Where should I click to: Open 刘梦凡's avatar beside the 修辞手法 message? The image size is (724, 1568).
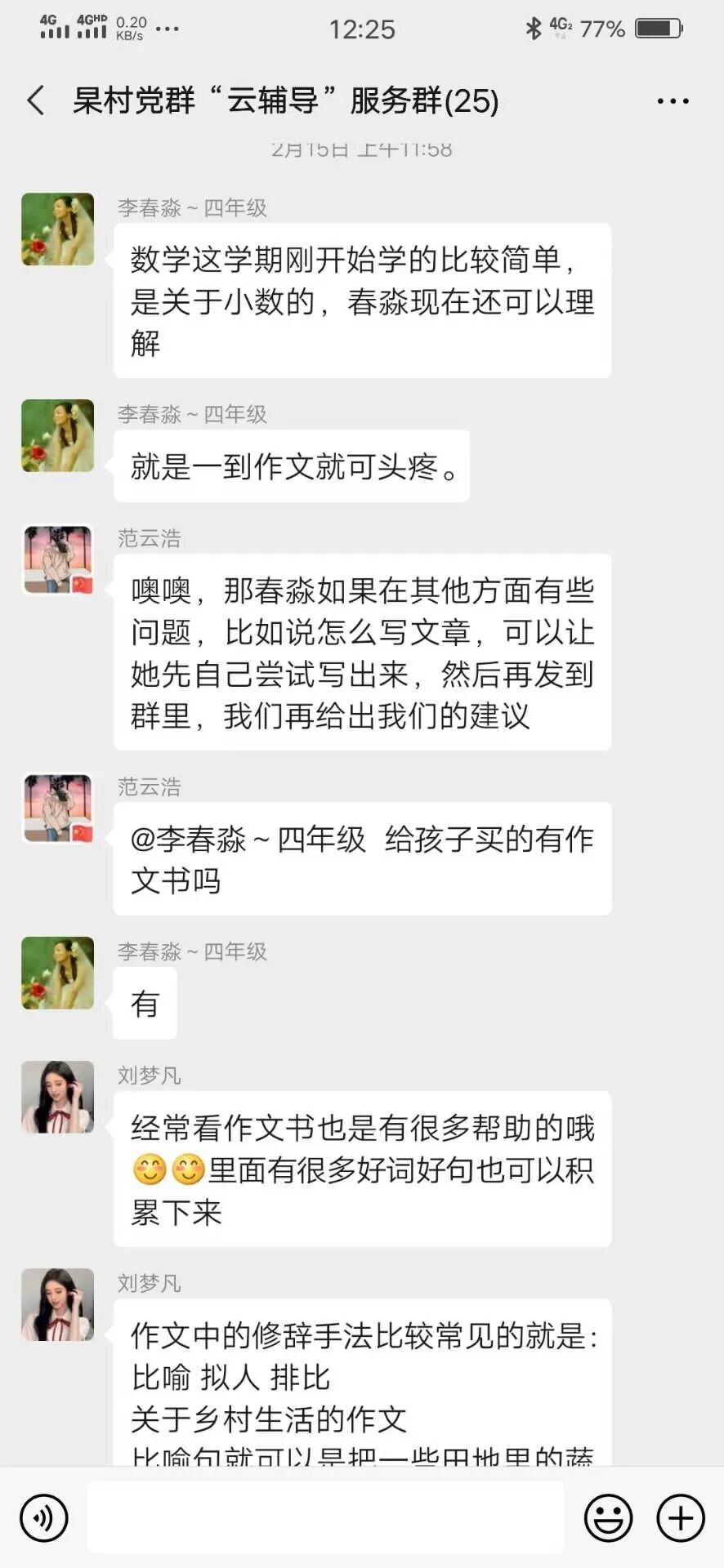point(58,1304)
